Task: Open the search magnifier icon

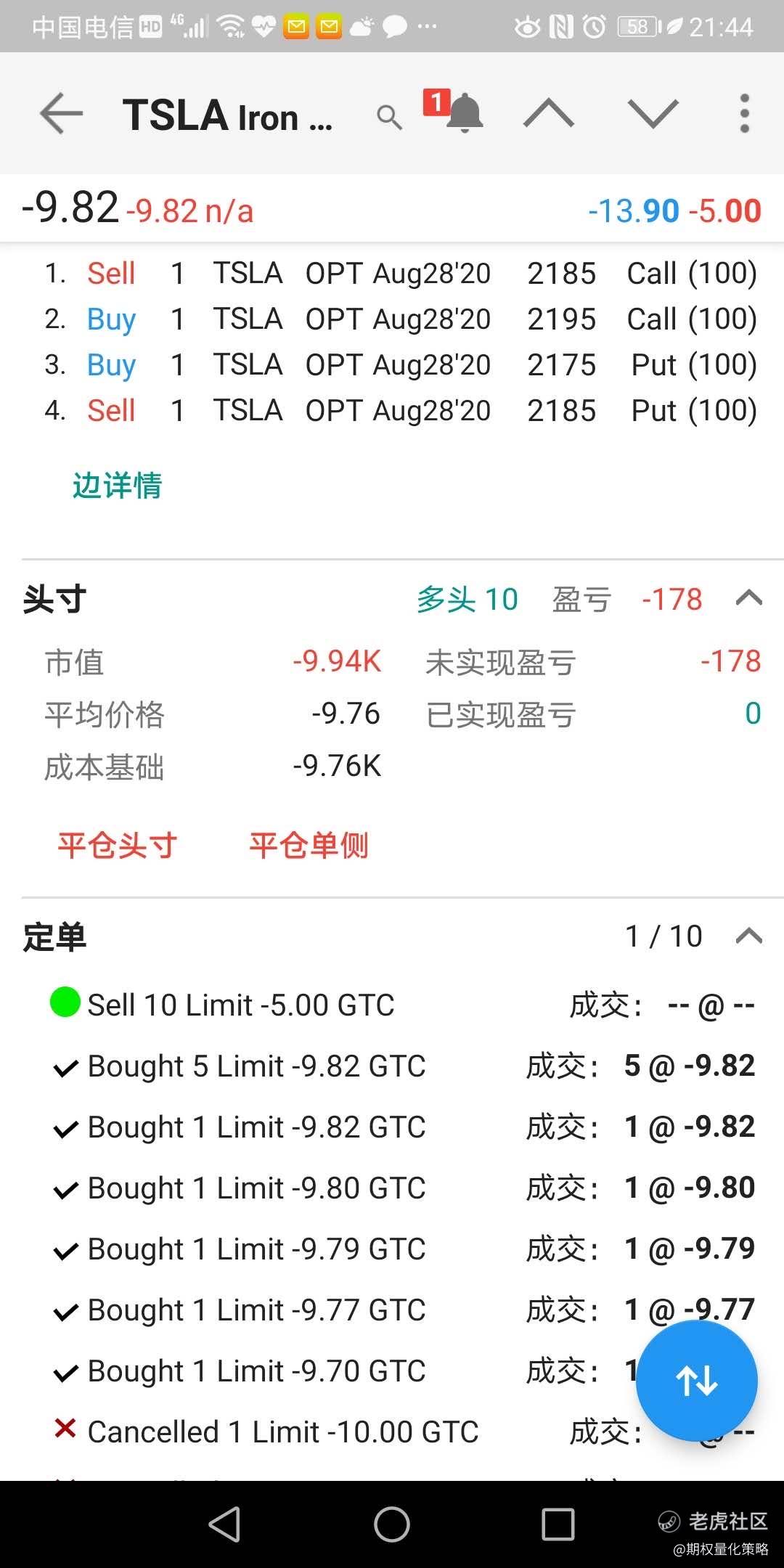Action: (x=390, y=116)
